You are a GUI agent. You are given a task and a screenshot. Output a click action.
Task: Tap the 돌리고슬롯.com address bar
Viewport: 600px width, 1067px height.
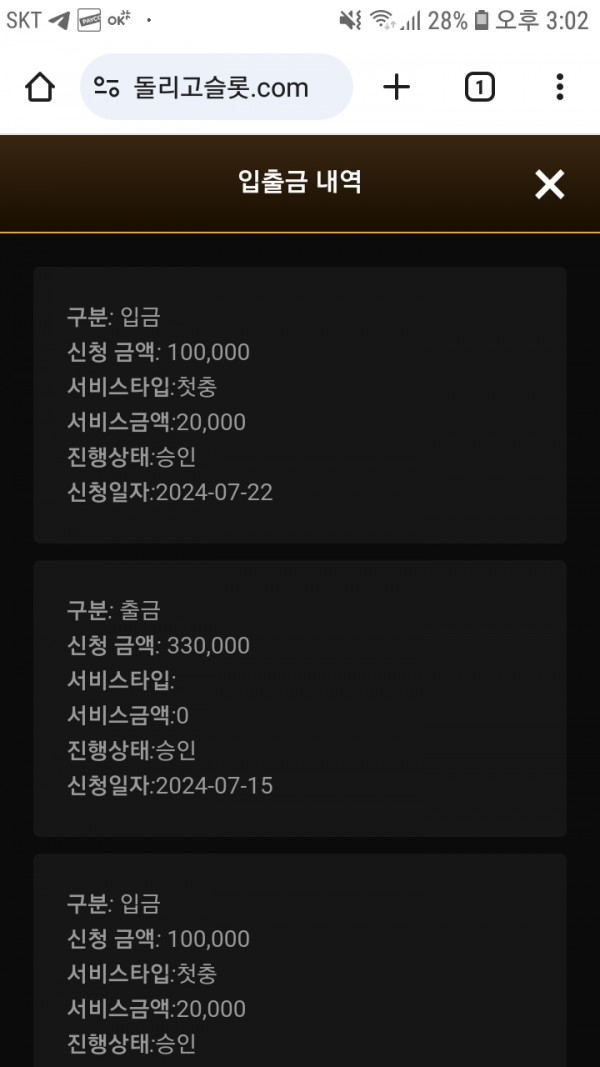[x=216, y=87]
